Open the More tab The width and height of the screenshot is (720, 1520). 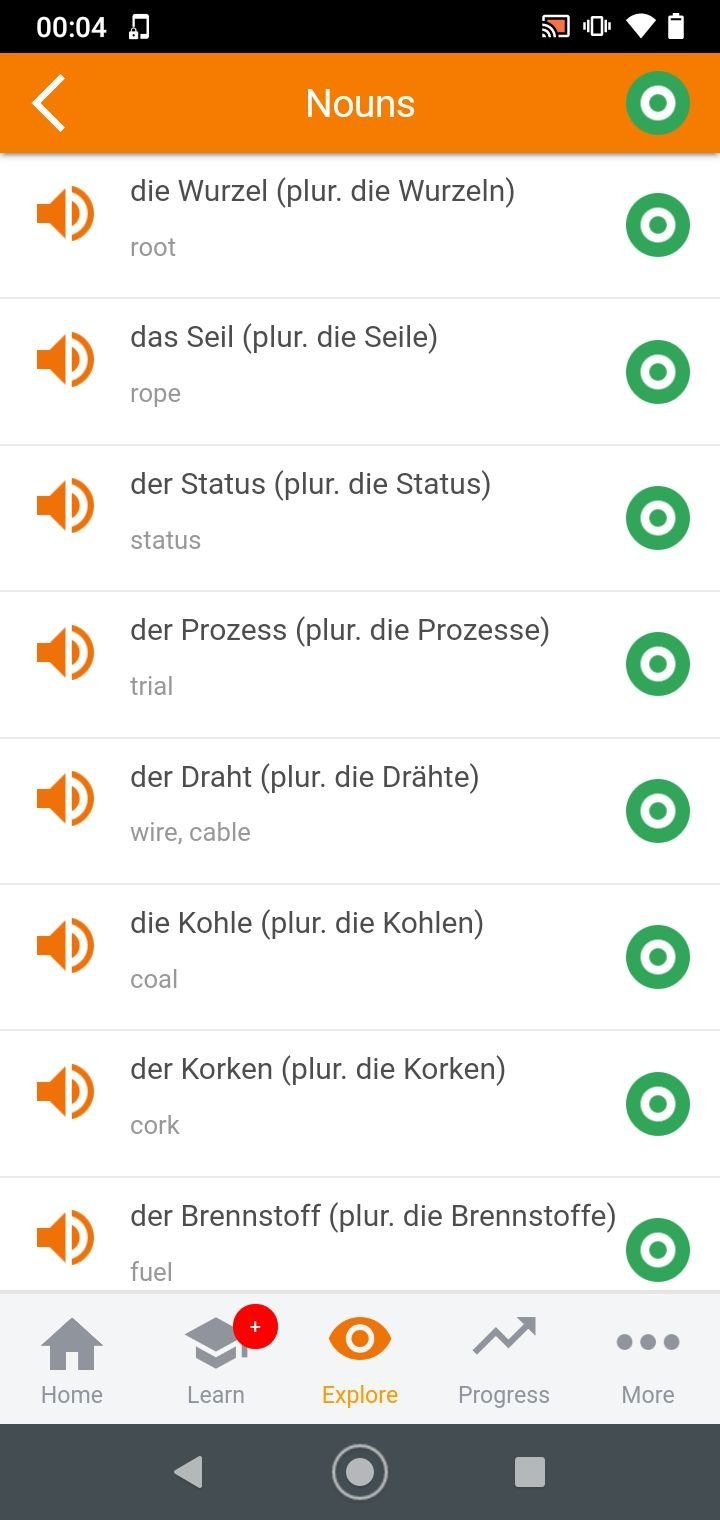tap(648, 1360)
